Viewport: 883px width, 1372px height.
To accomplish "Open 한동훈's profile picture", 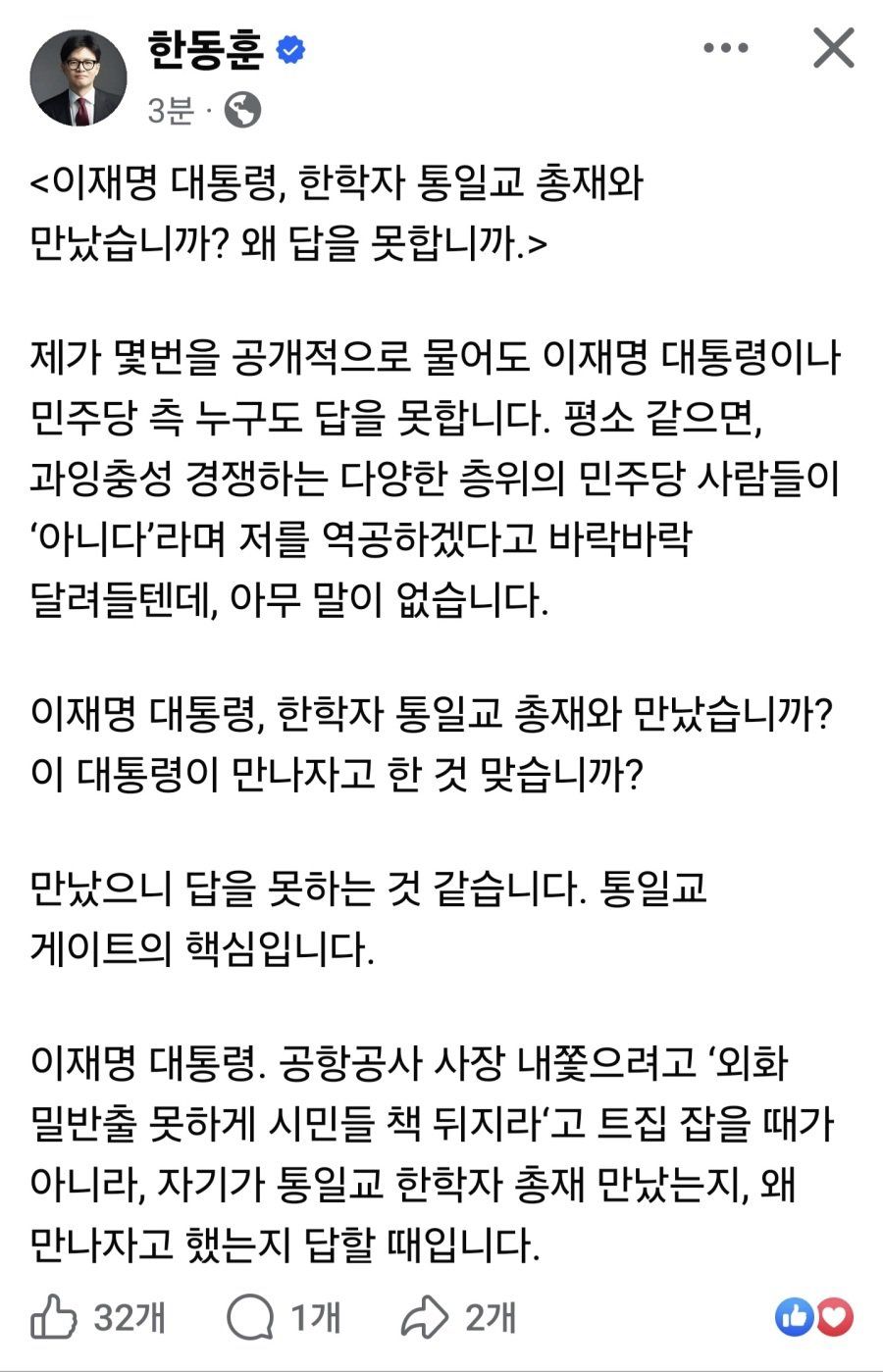I will pos(79,77).
